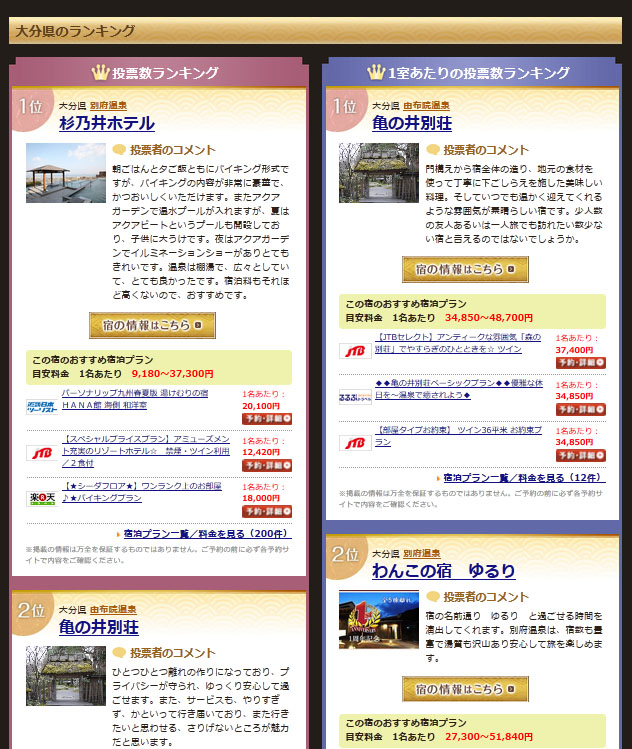The width and height of the screenshot is (632, 749).
Task: Open the 杉乃井ホテル photo thumbnail
Action: point(59,173)
